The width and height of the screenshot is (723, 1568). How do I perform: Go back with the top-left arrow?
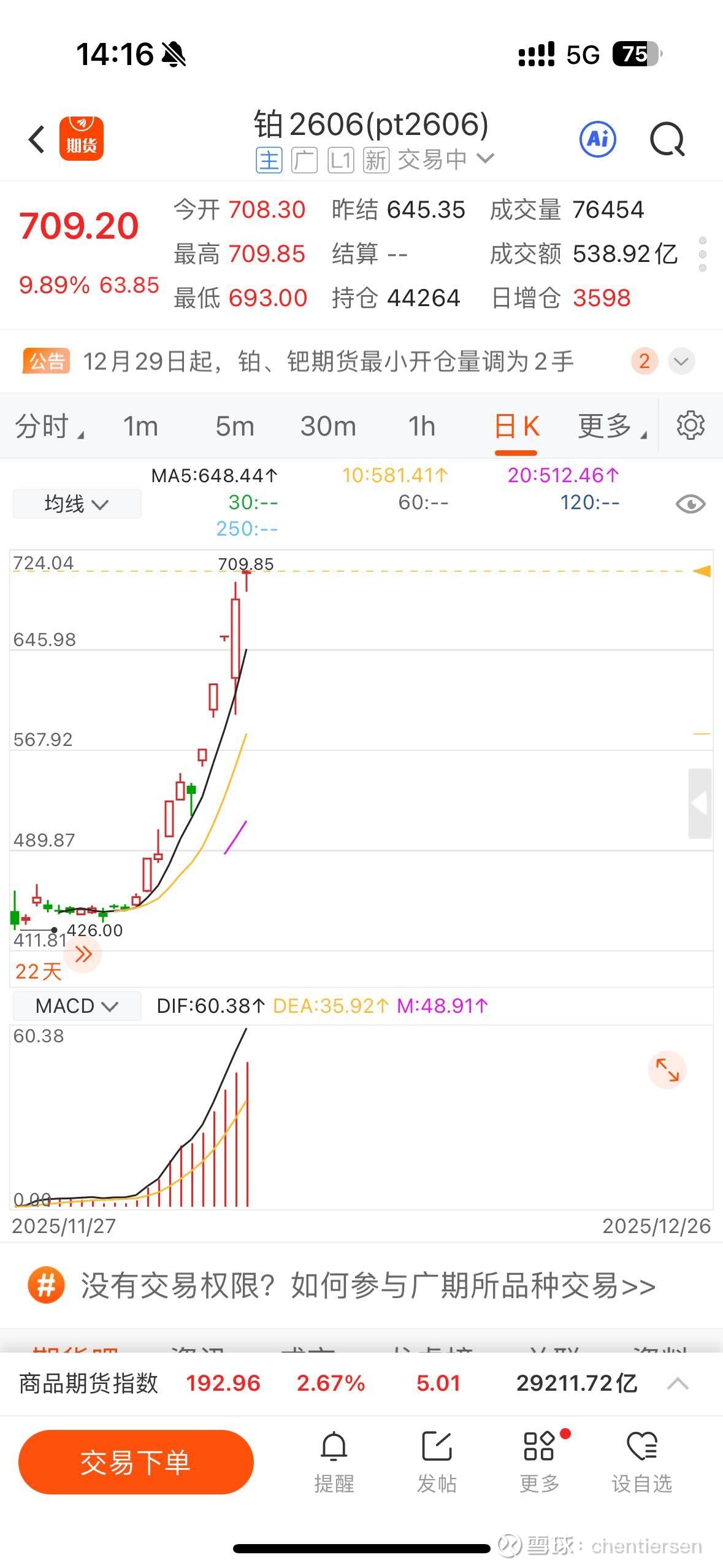point(37,139)
